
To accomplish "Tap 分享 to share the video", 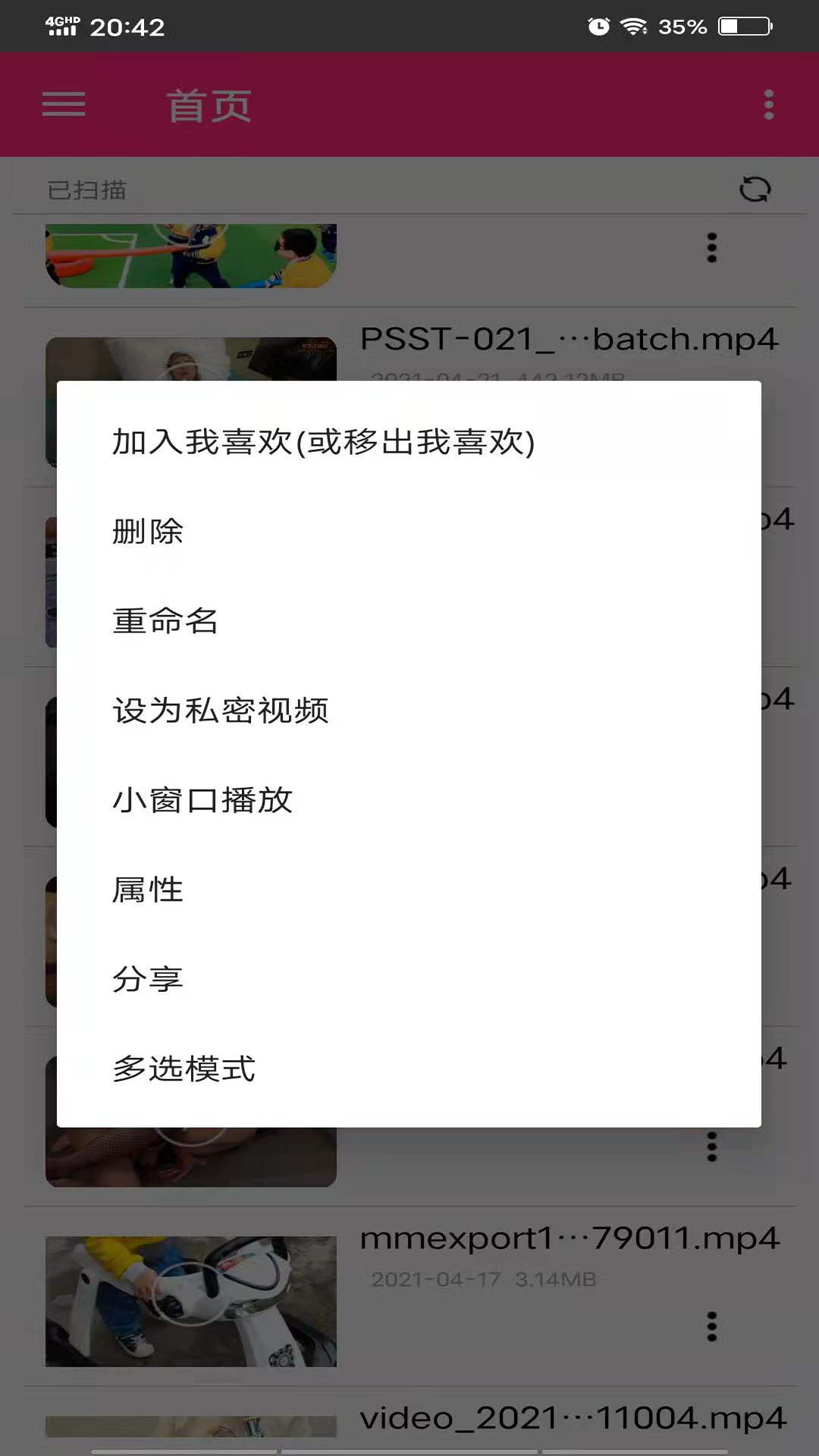I will coord(148,979).
